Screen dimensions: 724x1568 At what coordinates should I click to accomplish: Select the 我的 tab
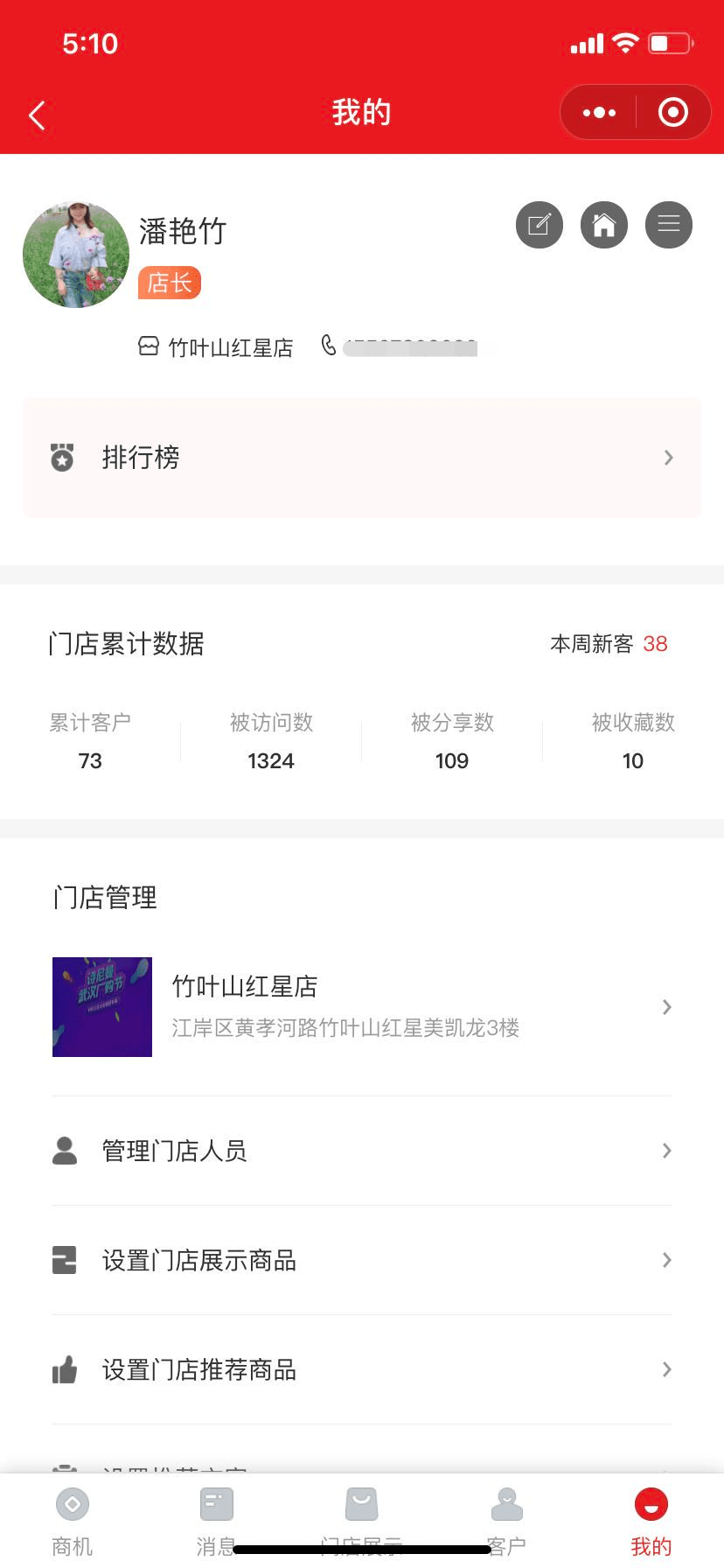pos(651,1521)
